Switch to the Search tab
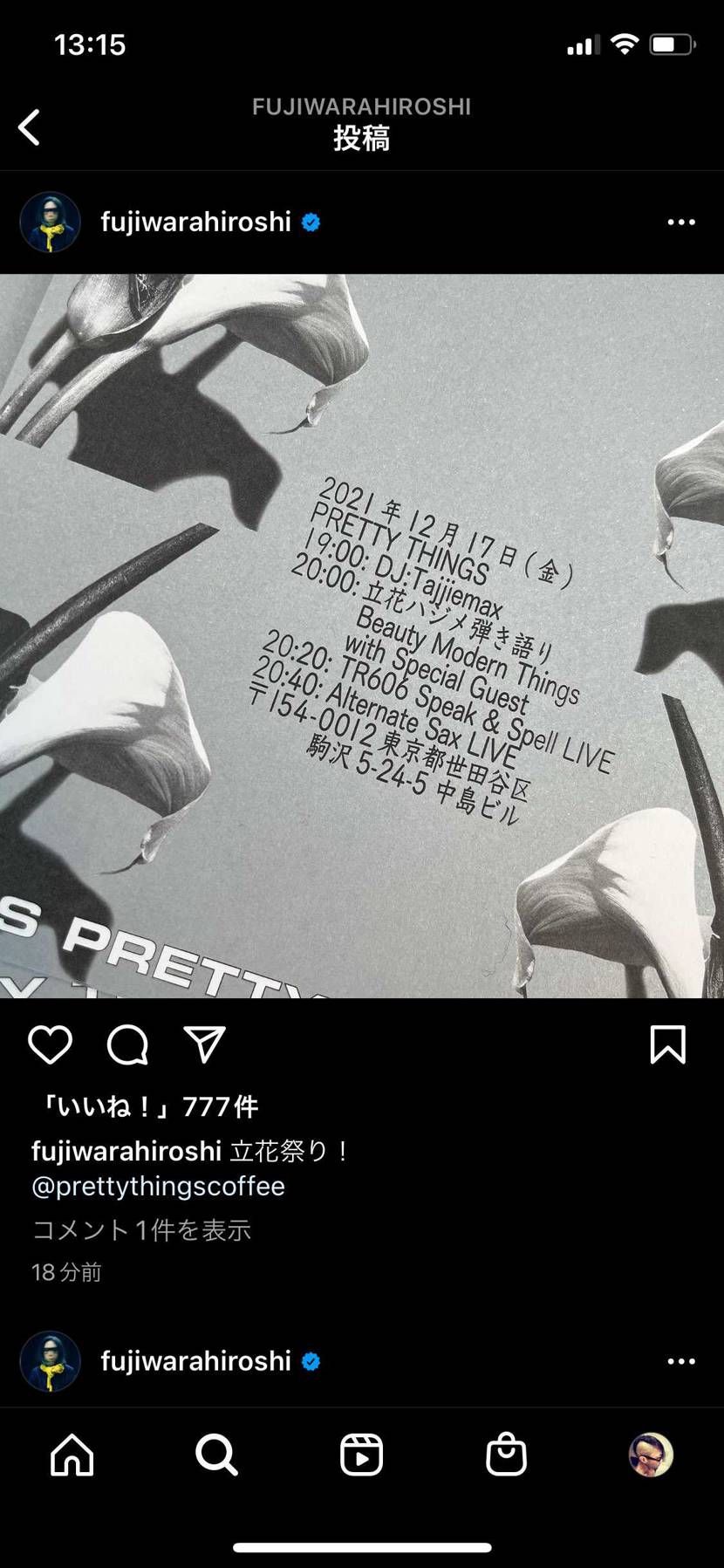Viewport: 724px width, 1568px height. tap(216, 1455)
